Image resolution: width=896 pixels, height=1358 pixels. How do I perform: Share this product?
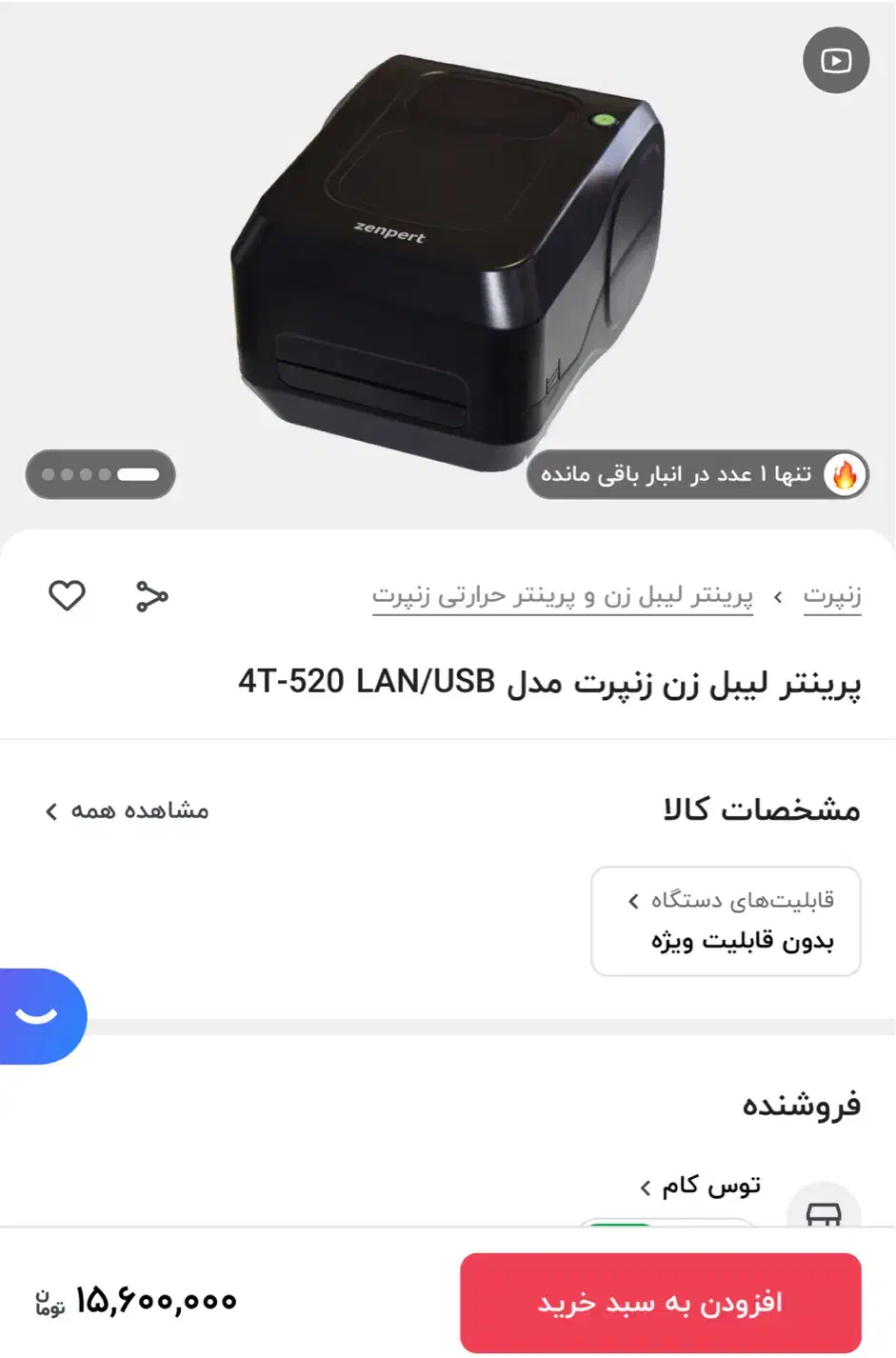pos(151,596)
